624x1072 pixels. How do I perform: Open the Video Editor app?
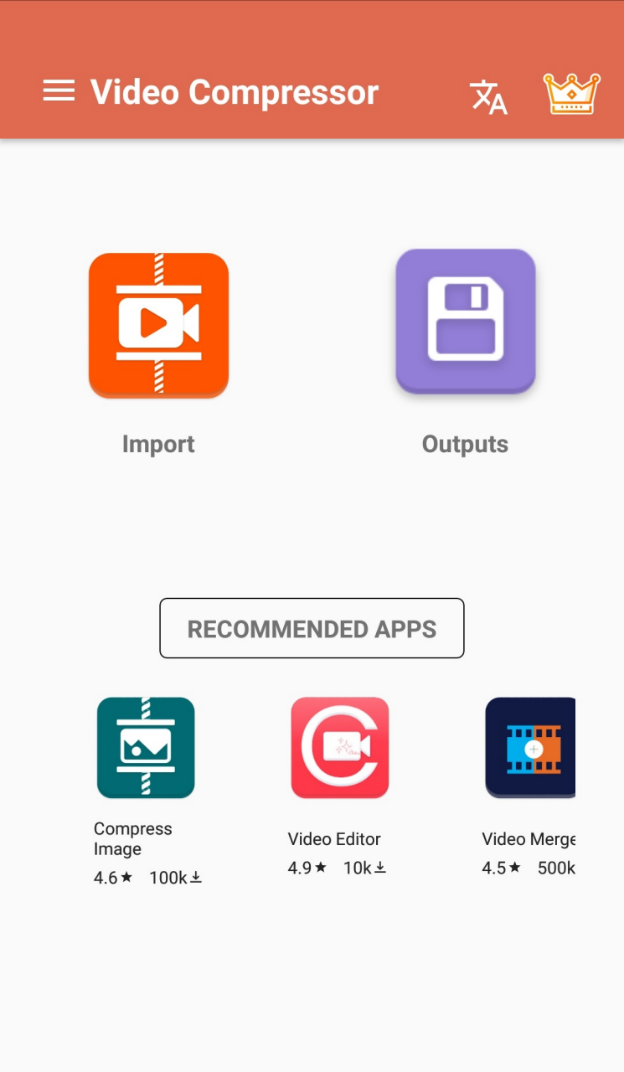340,748
